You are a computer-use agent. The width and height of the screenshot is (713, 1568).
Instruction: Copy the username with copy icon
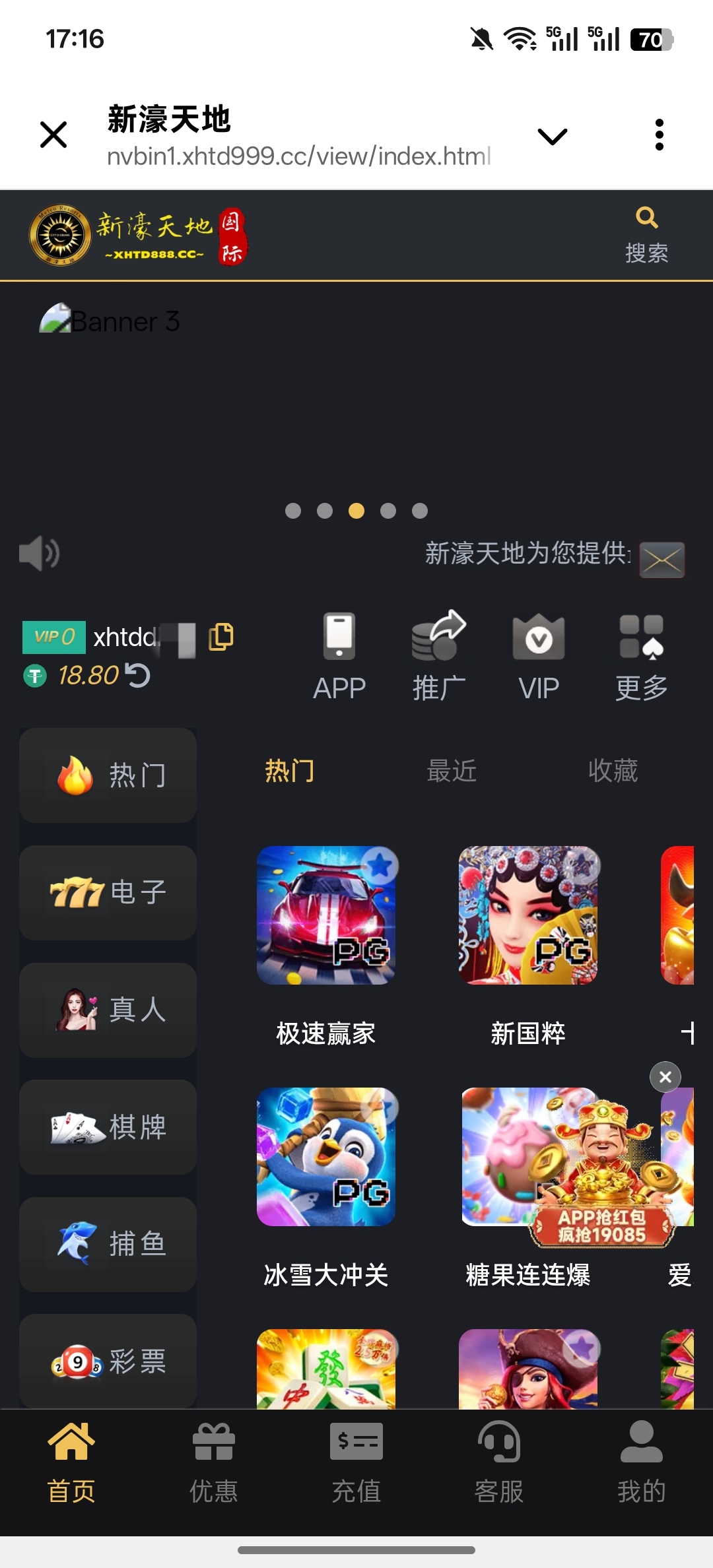(x=221, y=637)
